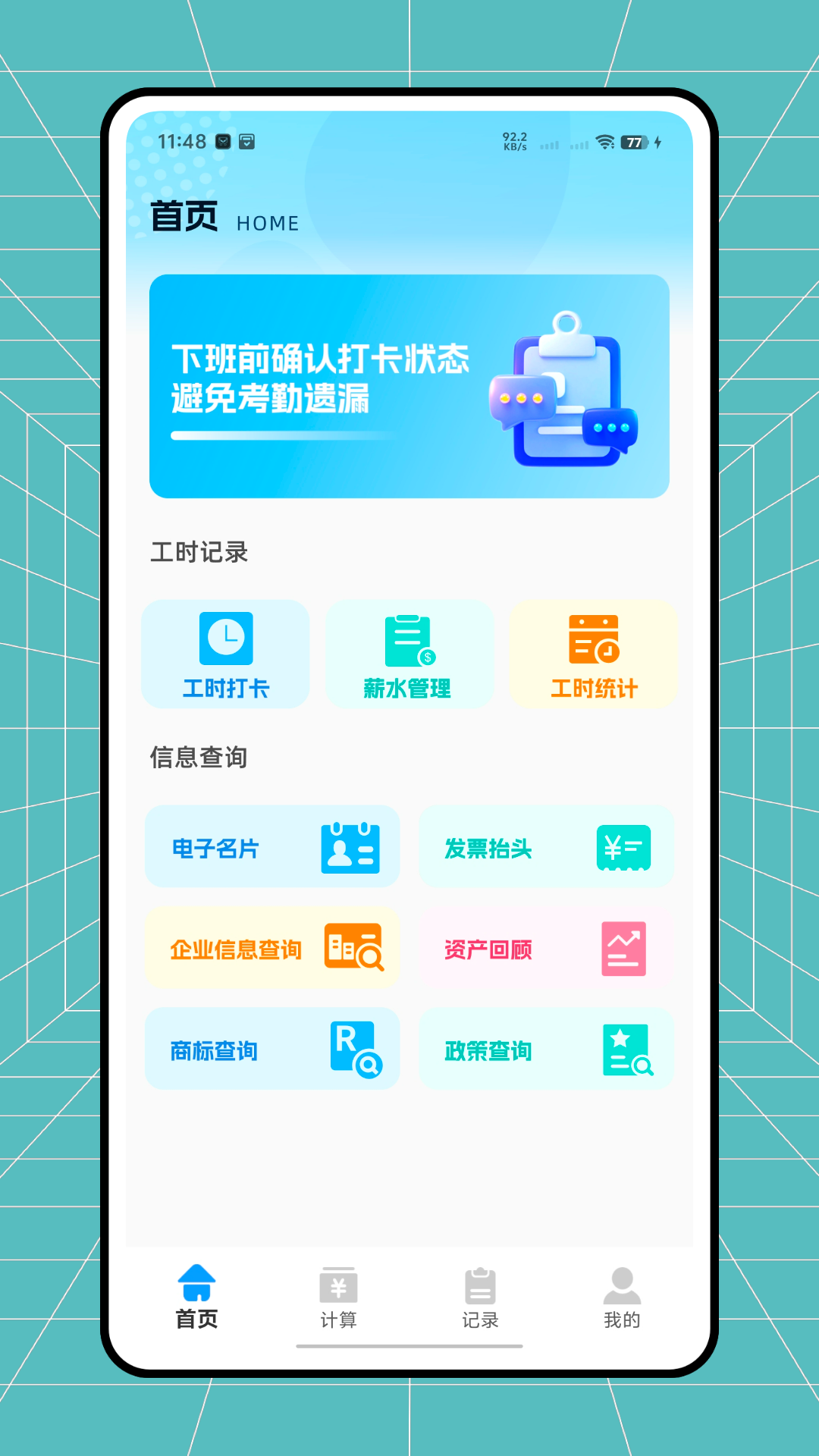The image size is (819, 1456).
Task: Open 政策查询 policy search
Action: click(627, 1050)
